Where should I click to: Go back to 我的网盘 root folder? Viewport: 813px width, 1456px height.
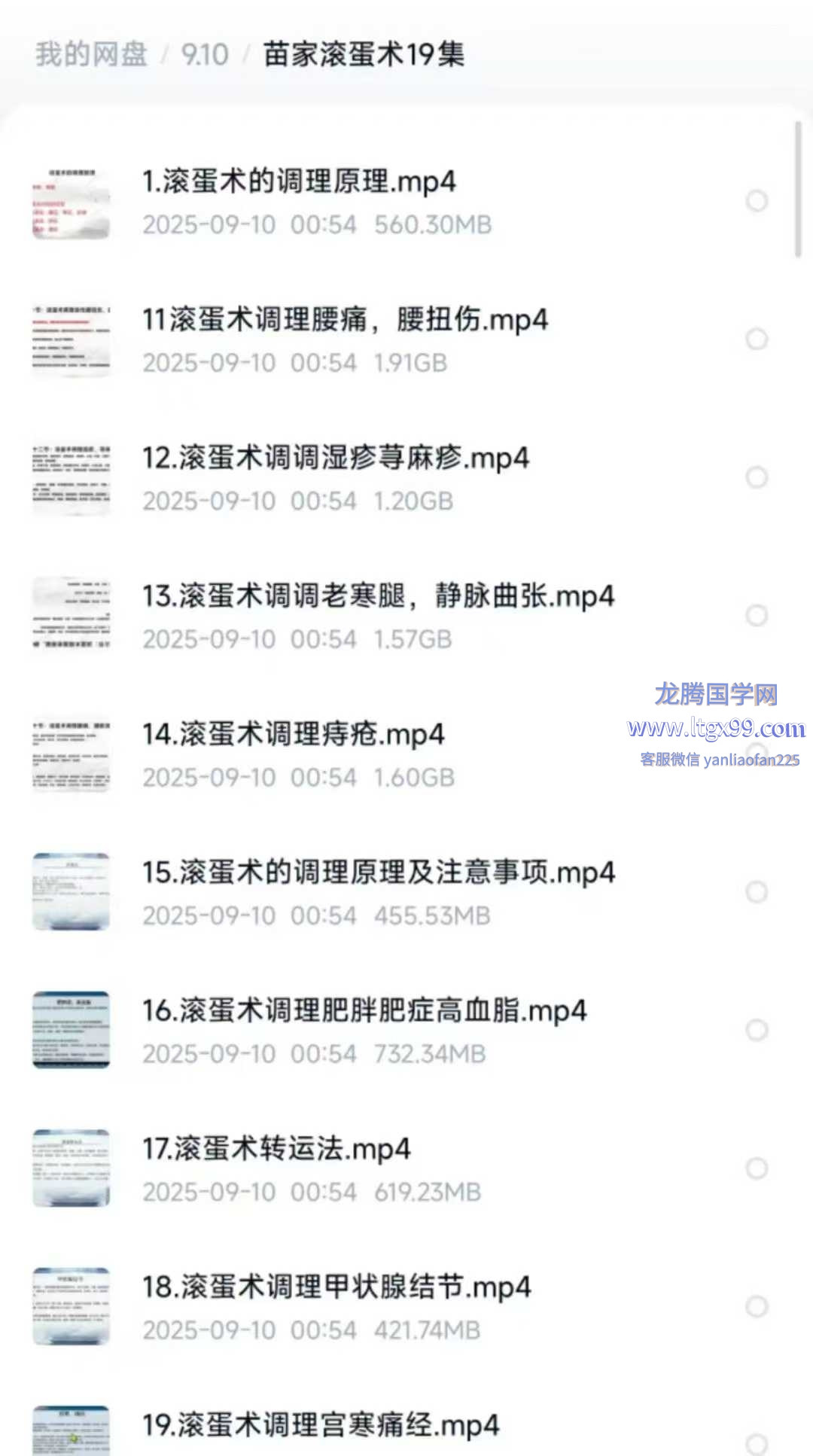coord(91,54)
